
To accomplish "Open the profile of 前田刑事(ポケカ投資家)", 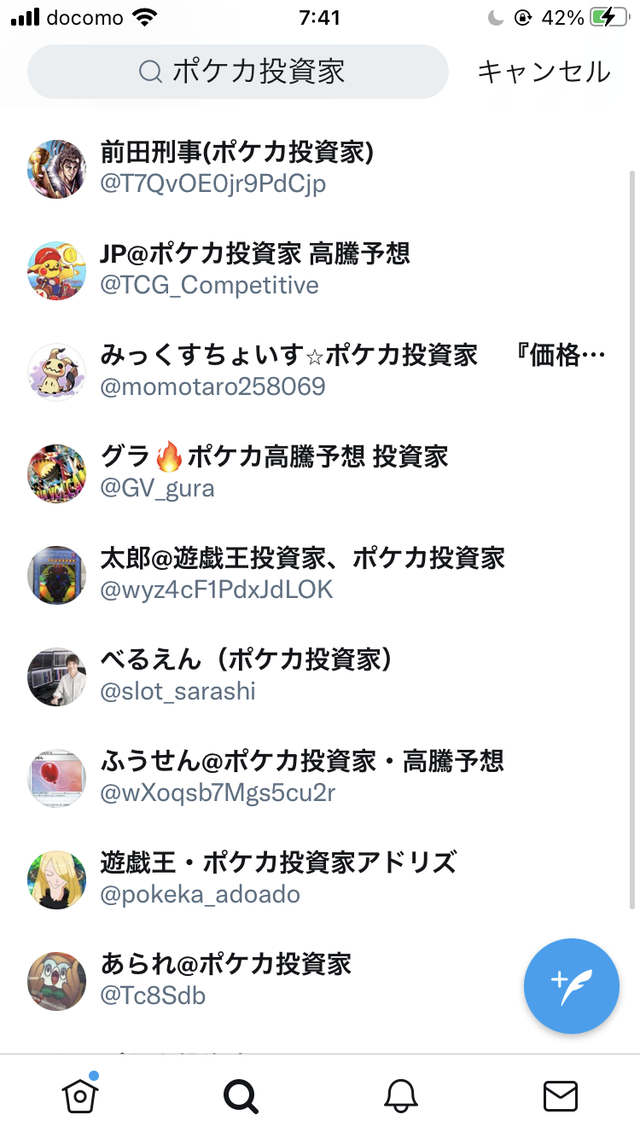I will tap(237, 168).
